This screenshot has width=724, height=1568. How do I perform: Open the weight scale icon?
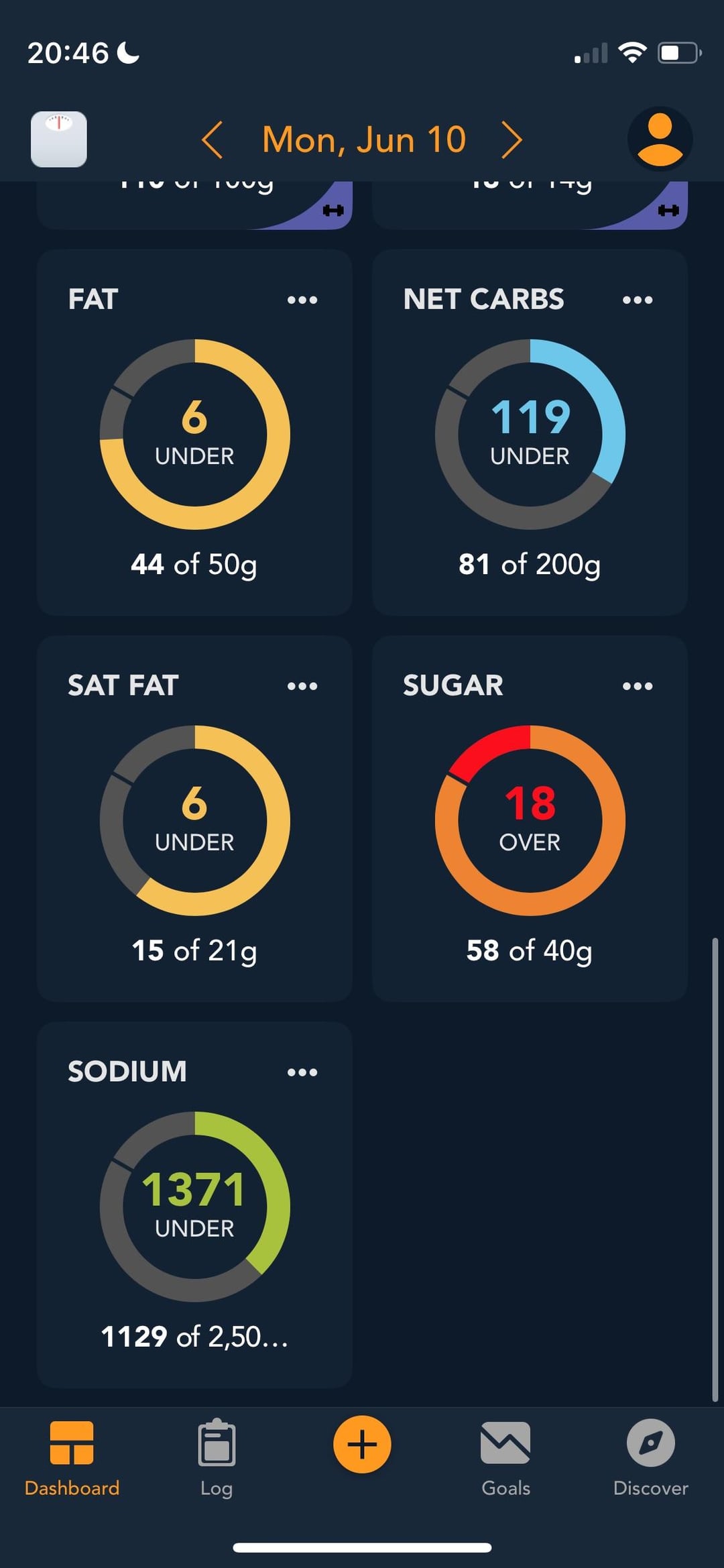click(x=59, y=139)
